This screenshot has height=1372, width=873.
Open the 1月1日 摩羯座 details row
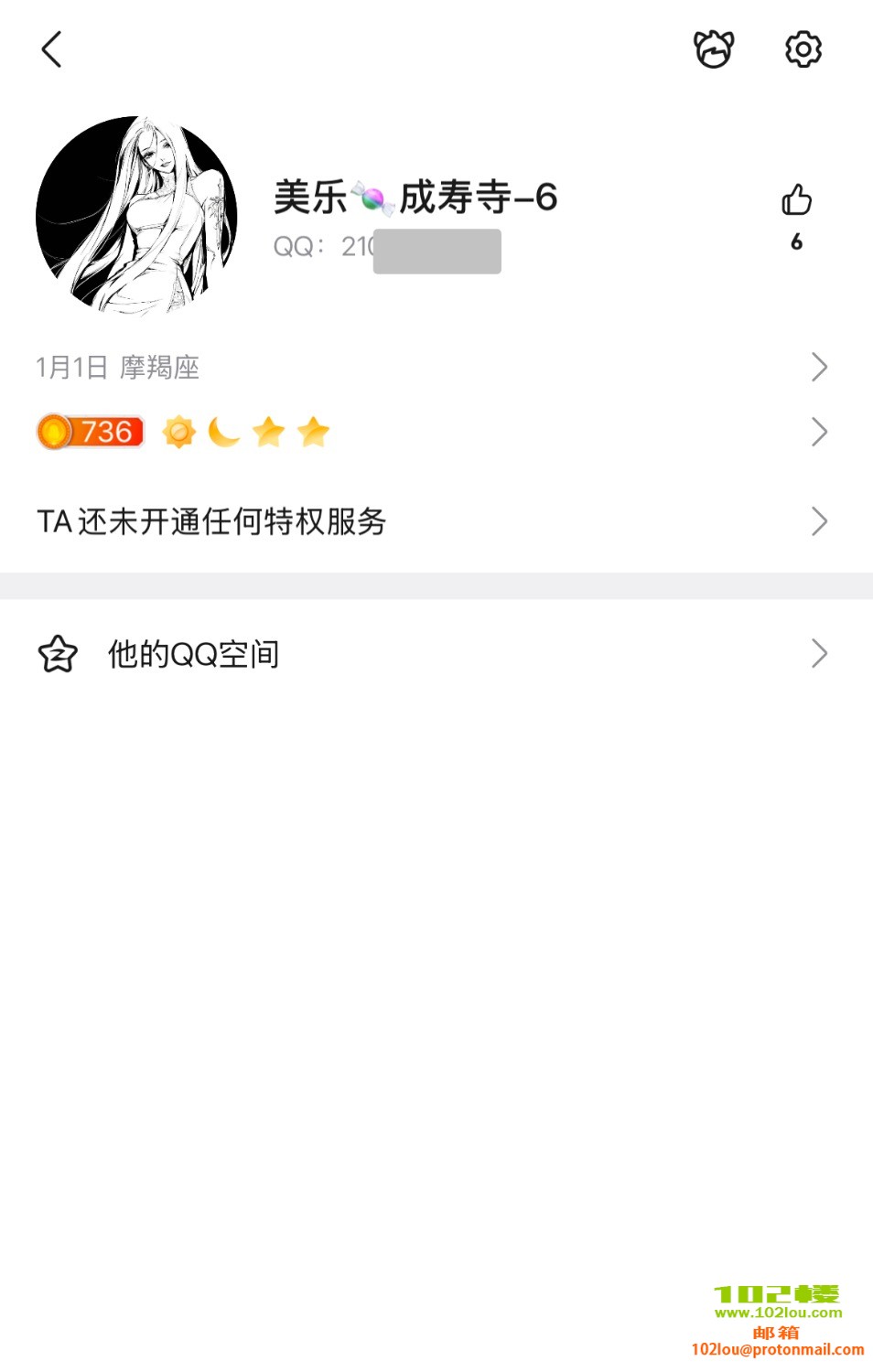coord(430,368)
